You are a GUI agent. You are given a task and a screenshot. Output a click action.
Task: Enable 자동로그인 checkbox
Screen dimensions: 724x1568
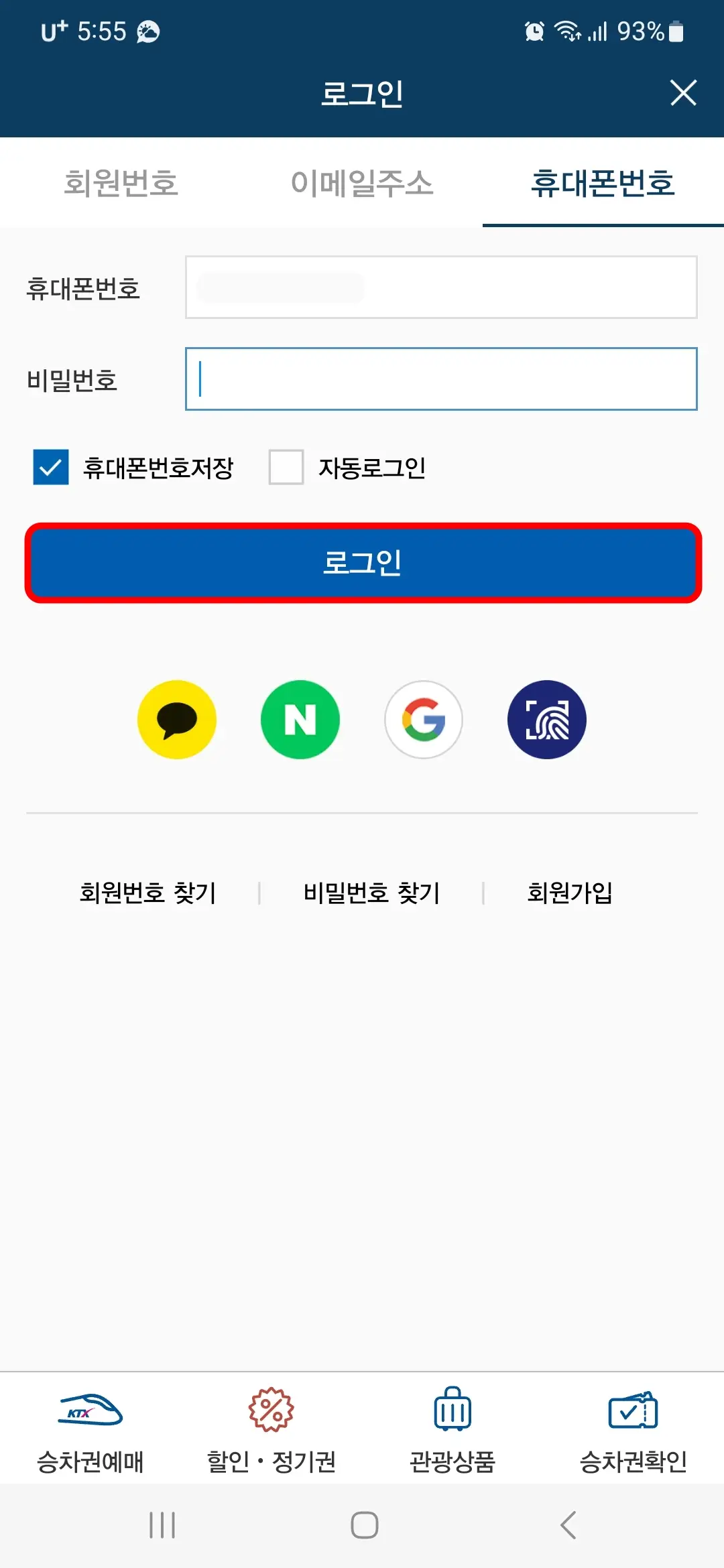coord(287,469)
